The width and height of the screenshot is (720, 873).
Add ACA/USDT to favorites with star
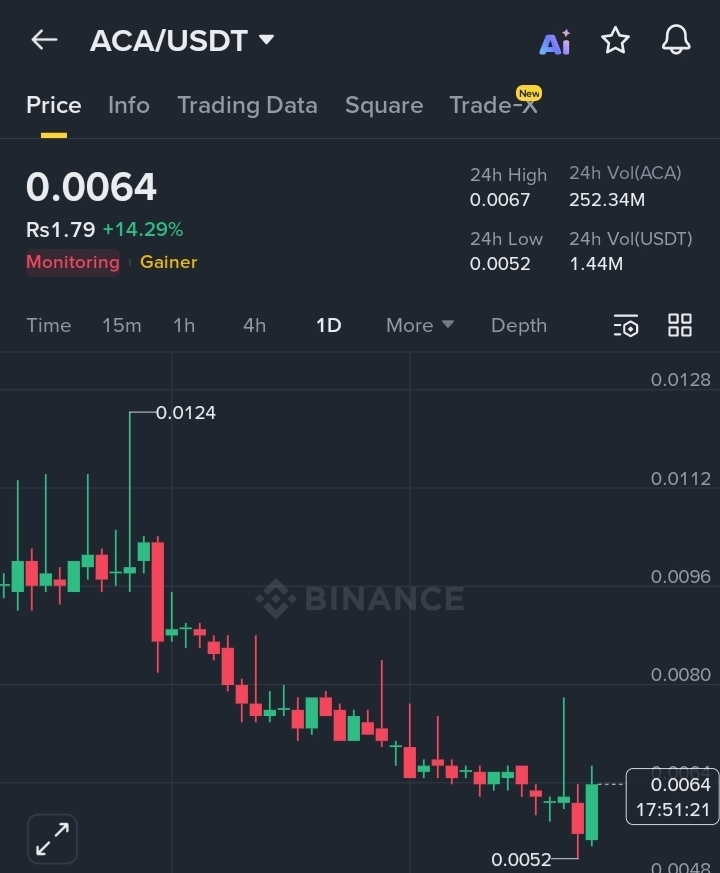point(615,40)
